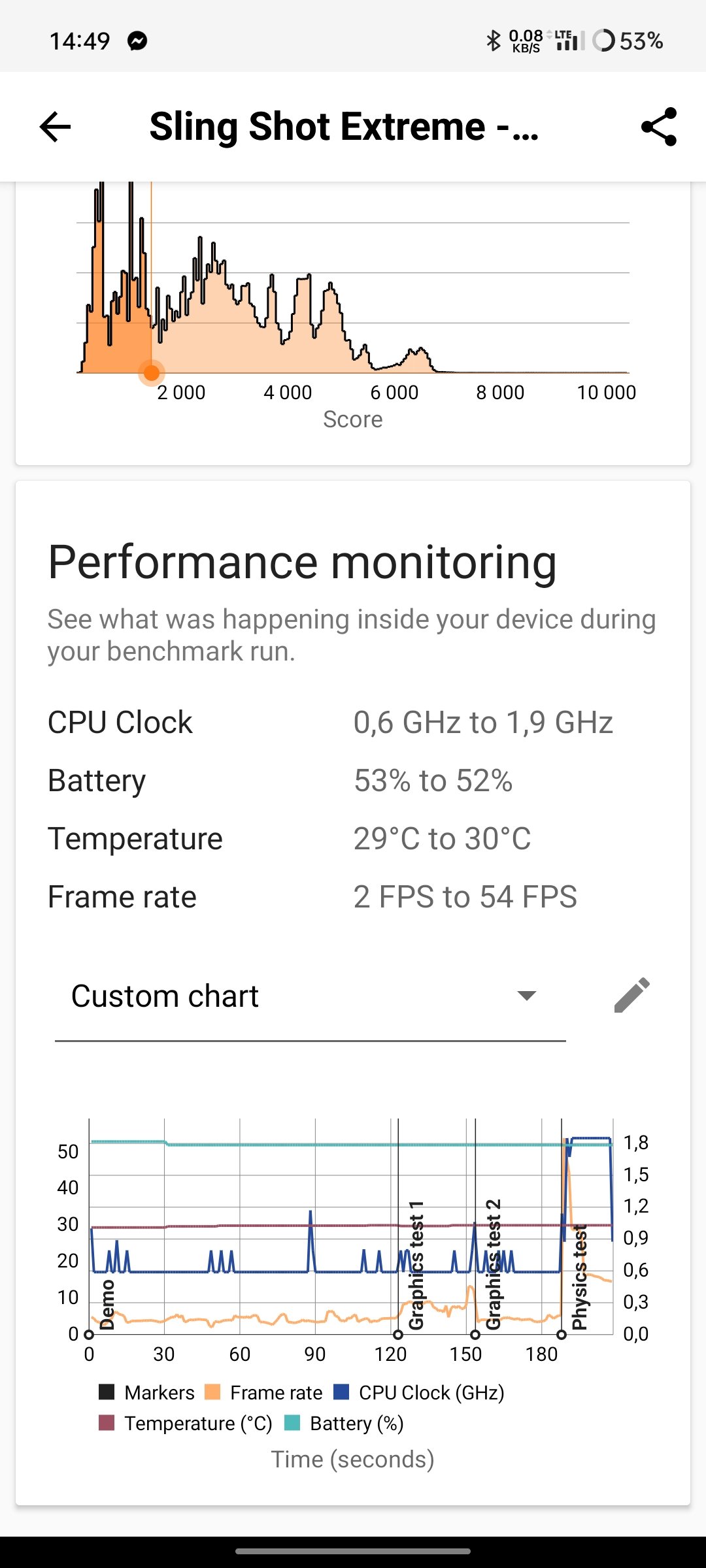Expand the Custom chart dropdown
Viewport: 706px width, 1568px height.
click(310, 996)
